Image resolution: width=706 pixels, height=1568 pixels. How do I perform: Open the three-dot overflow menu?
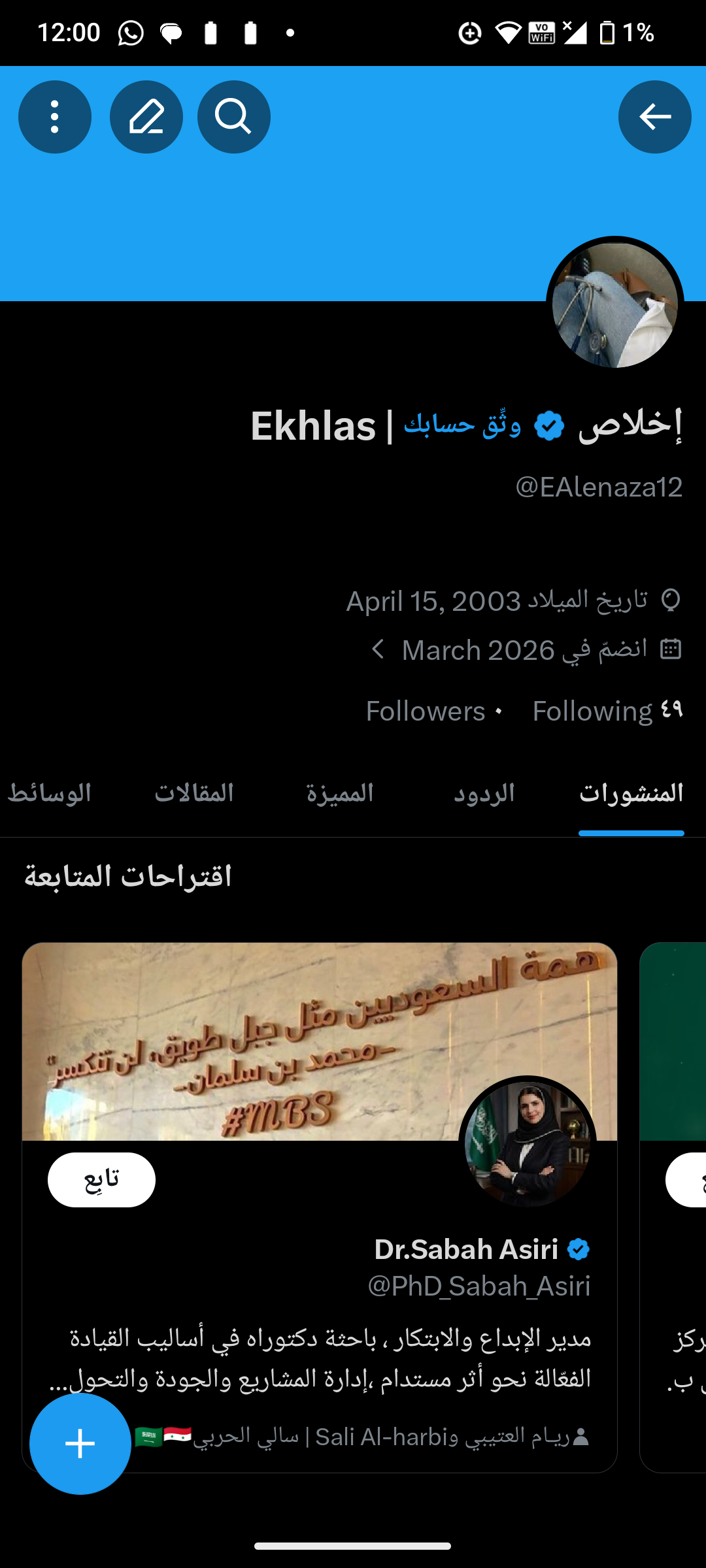(55, 117)
